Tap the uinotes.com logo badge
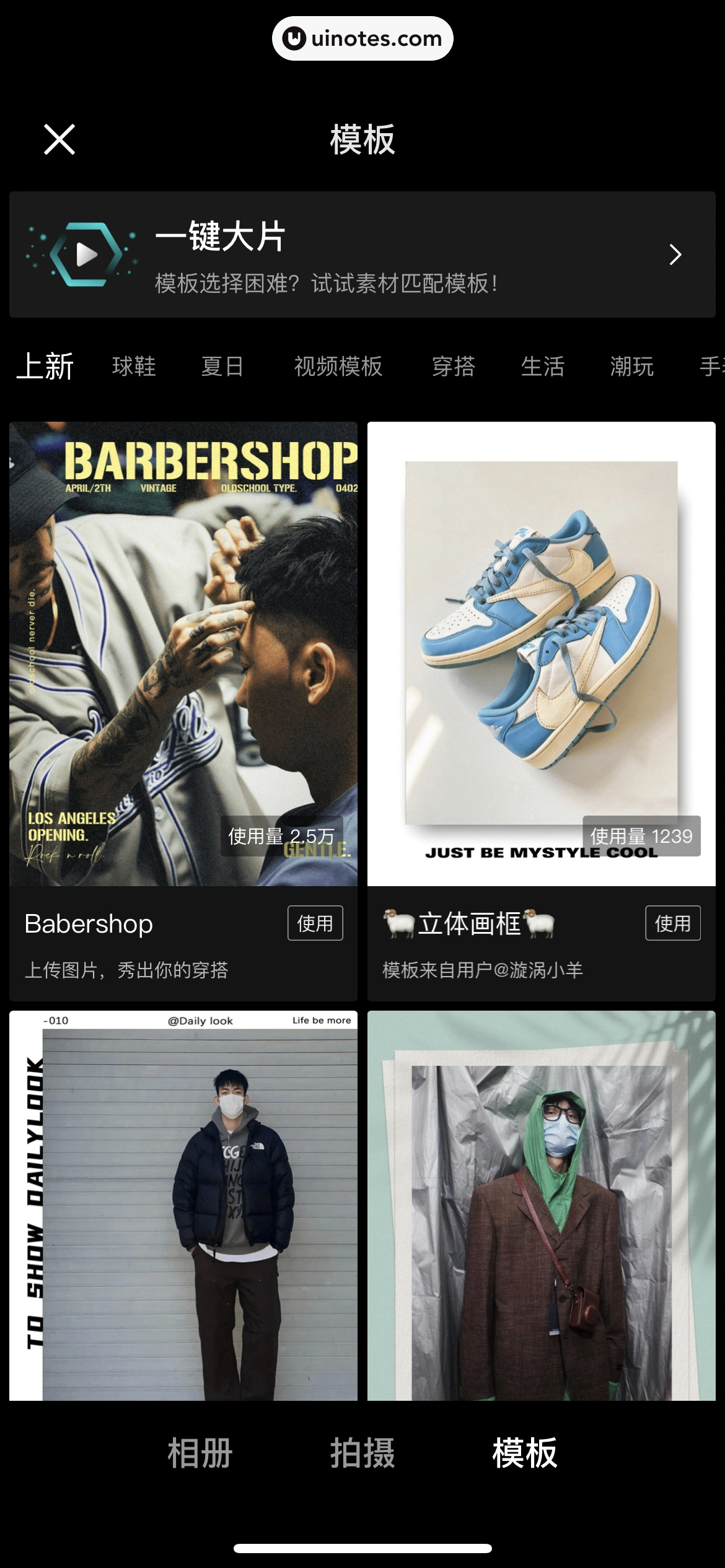725x1568 pixels. (x=361, y=37)
